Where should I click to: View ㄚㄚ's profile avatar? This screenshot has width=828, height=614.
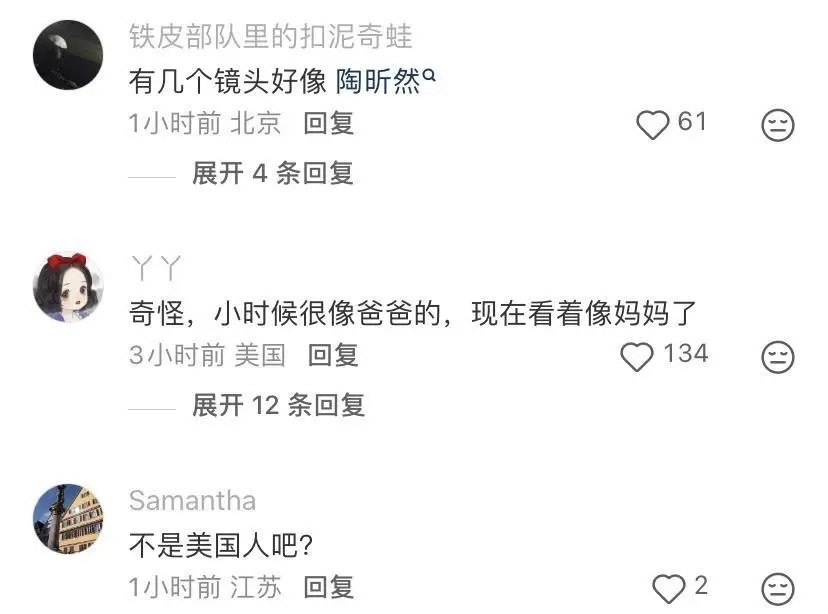pos(68,287)
